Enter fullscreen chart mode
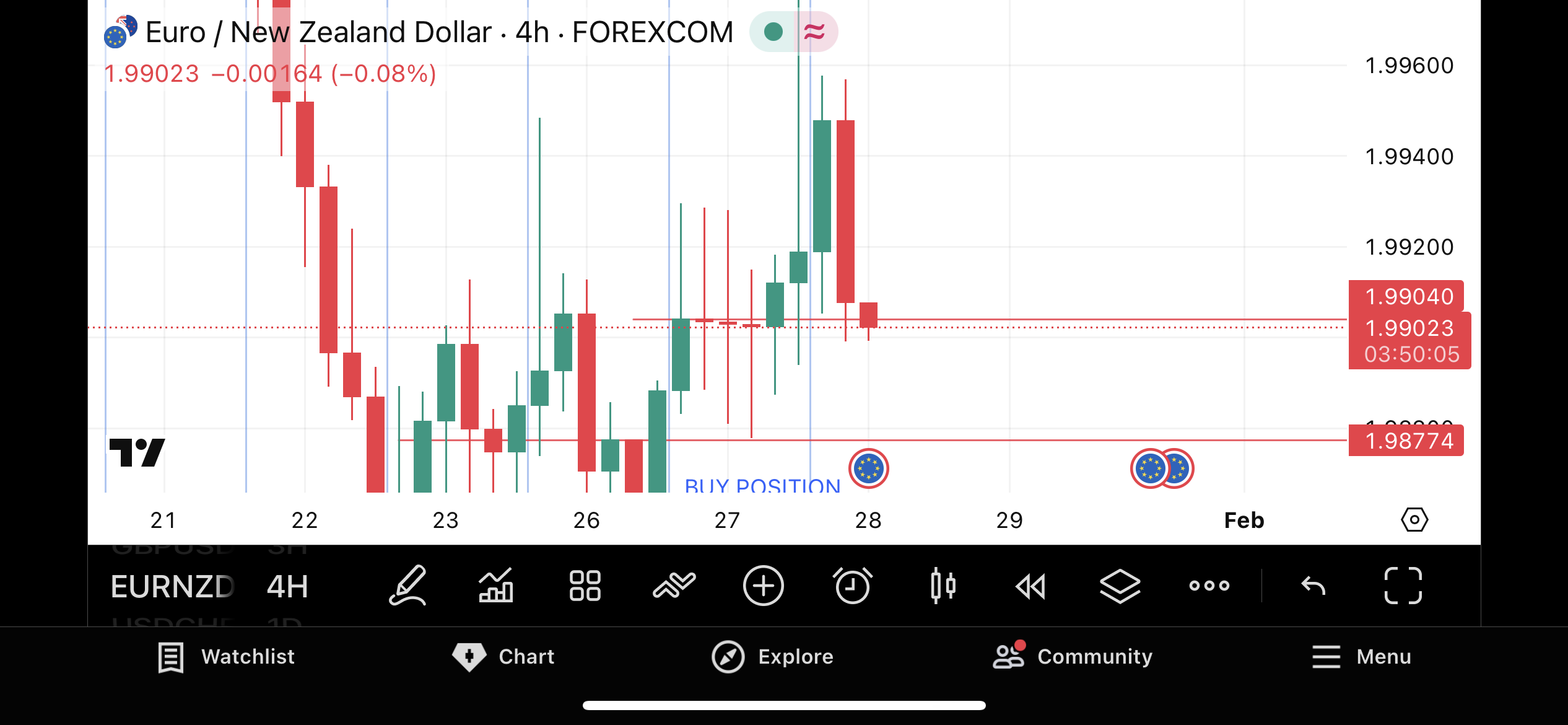Image resolution: width=1568 pixels, height=725 pixels. 1403,586
